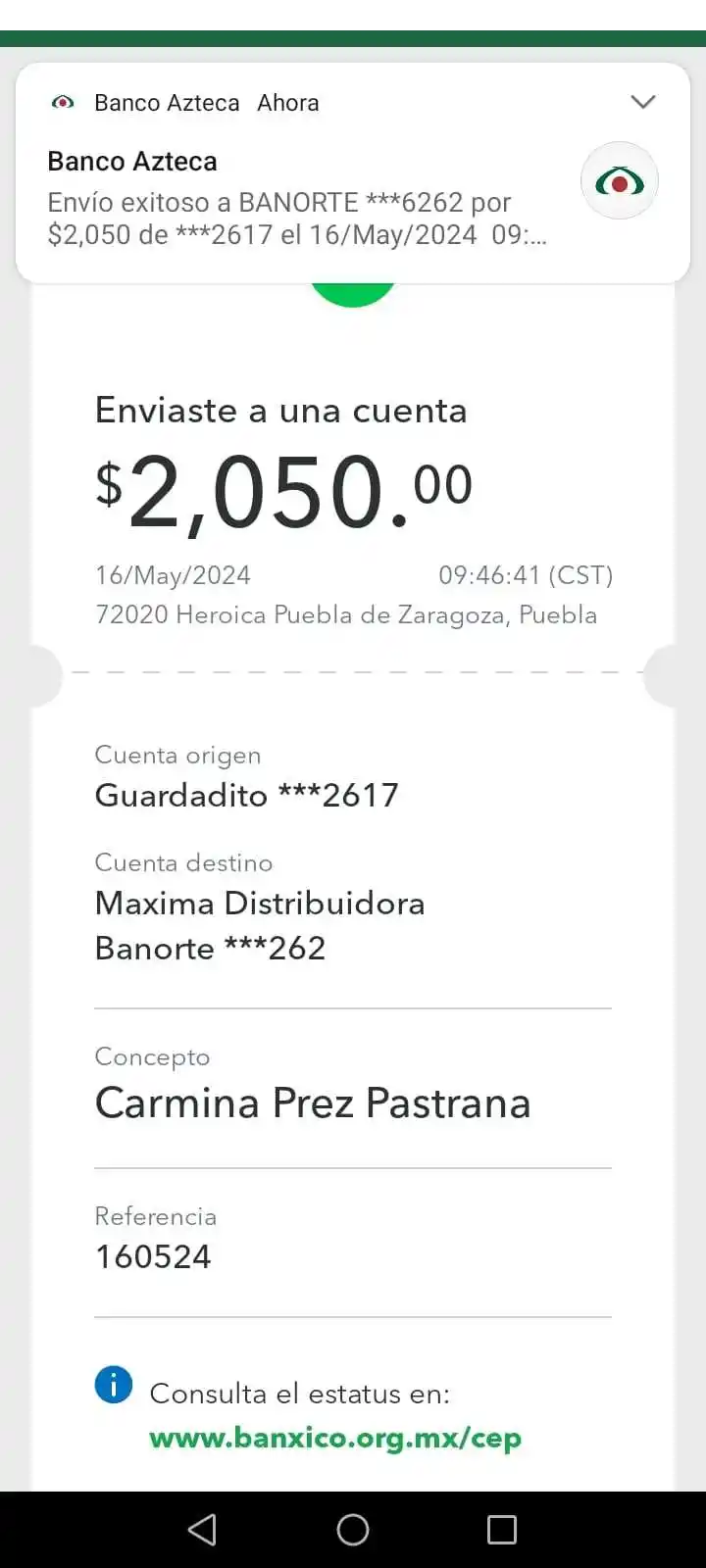
Task: Expand the Banco Azteca notification chevron
Action: pos(642,102)
